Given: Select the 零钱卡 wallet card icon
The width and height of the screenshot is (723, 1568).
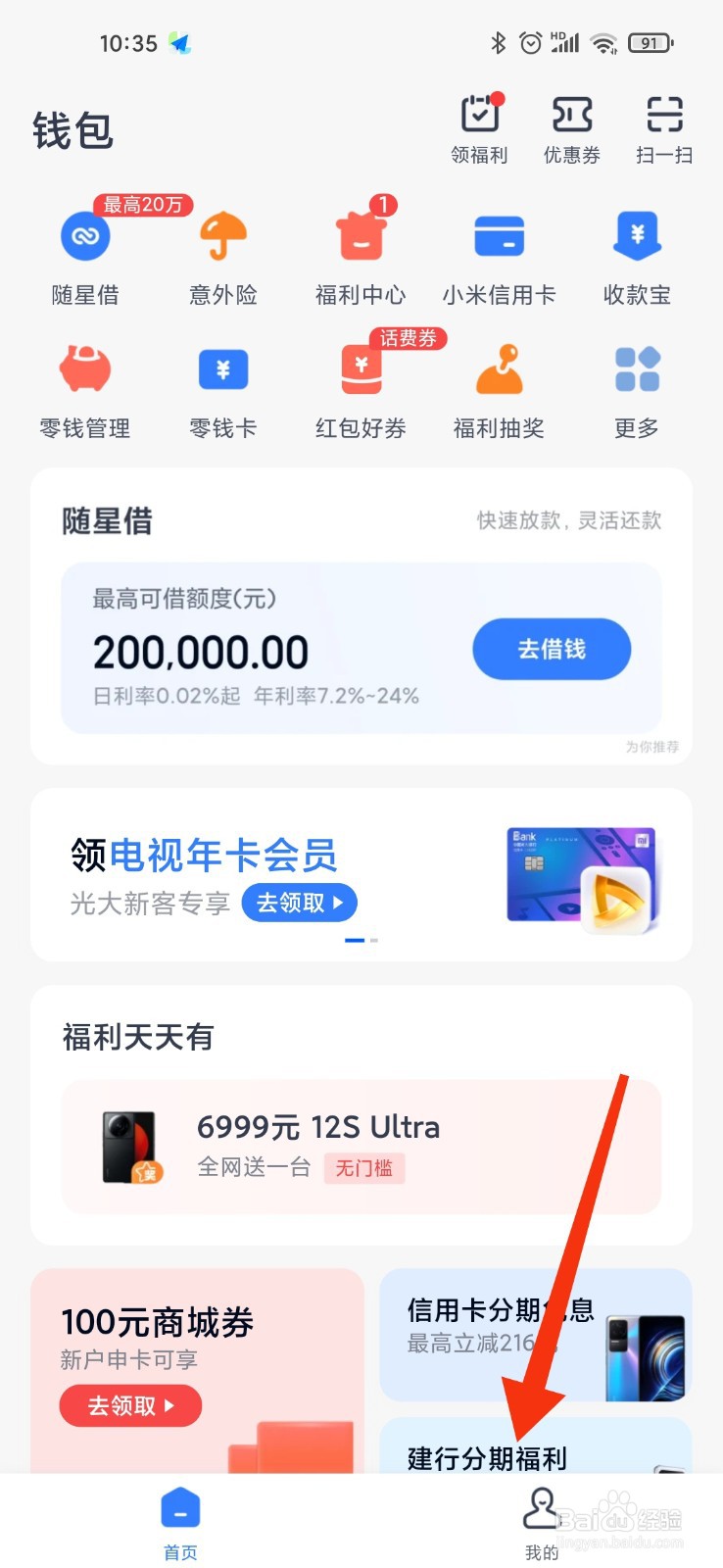Looking at the screenshot, I should [x=223, y=386].
